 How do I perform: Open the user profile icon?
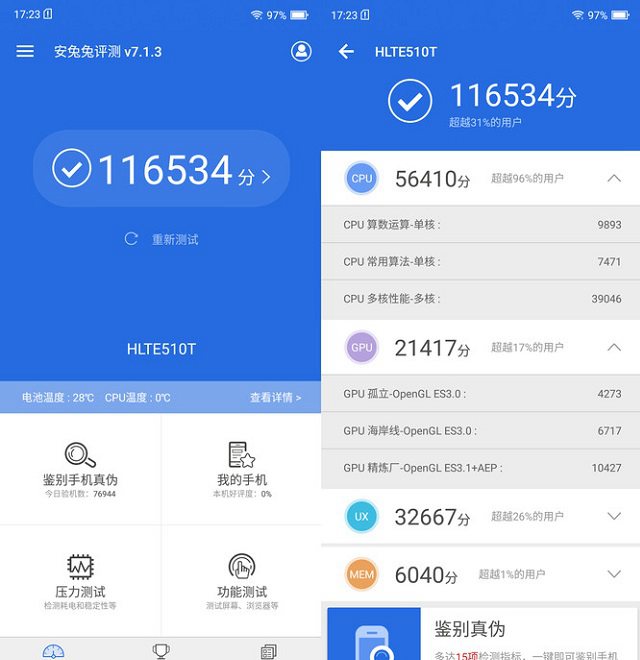(x=301, y=51)
